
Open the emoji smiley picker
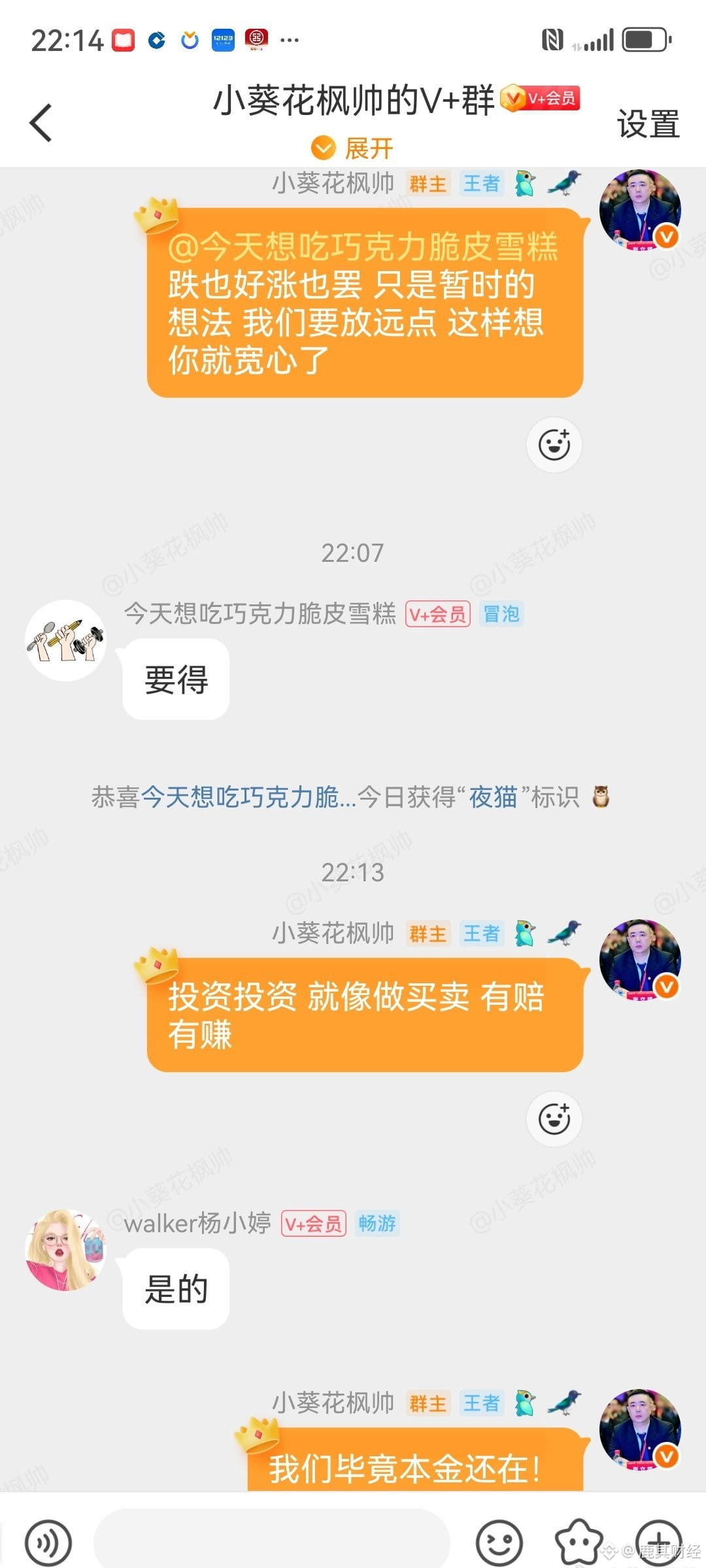click(x=499, y=1543)
